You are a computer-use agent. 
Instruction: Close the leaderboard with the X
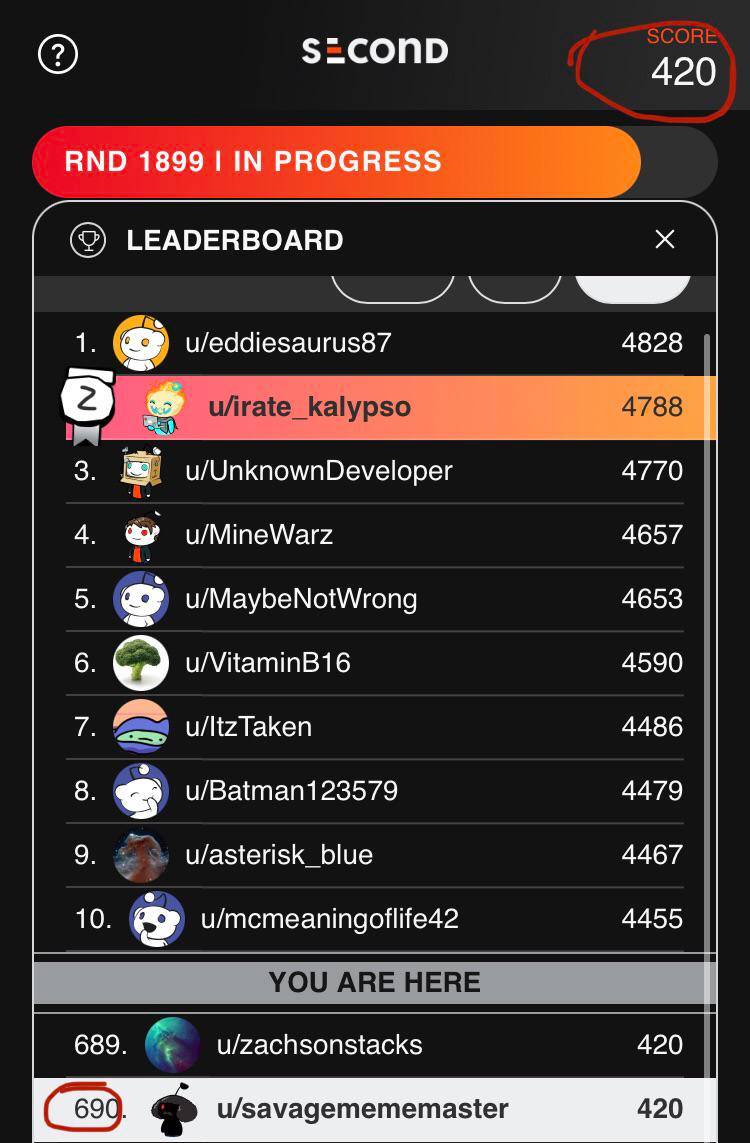coord(664,239)
